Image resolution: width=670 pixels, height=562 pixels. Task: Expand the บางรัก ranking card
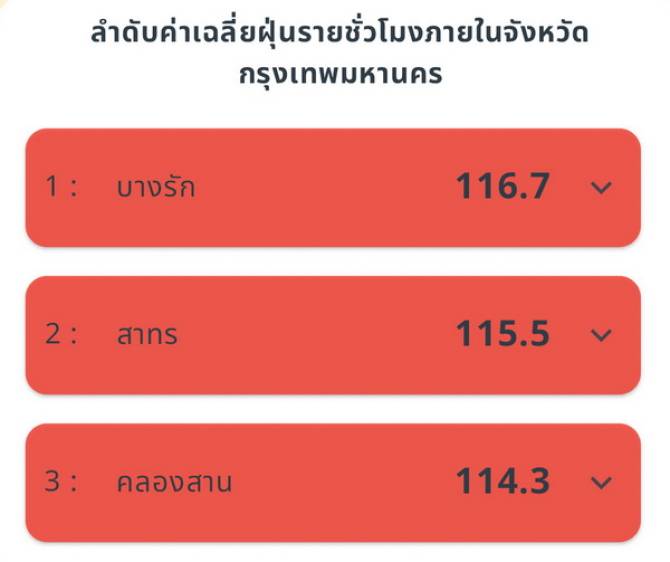[x=600, y=187]
